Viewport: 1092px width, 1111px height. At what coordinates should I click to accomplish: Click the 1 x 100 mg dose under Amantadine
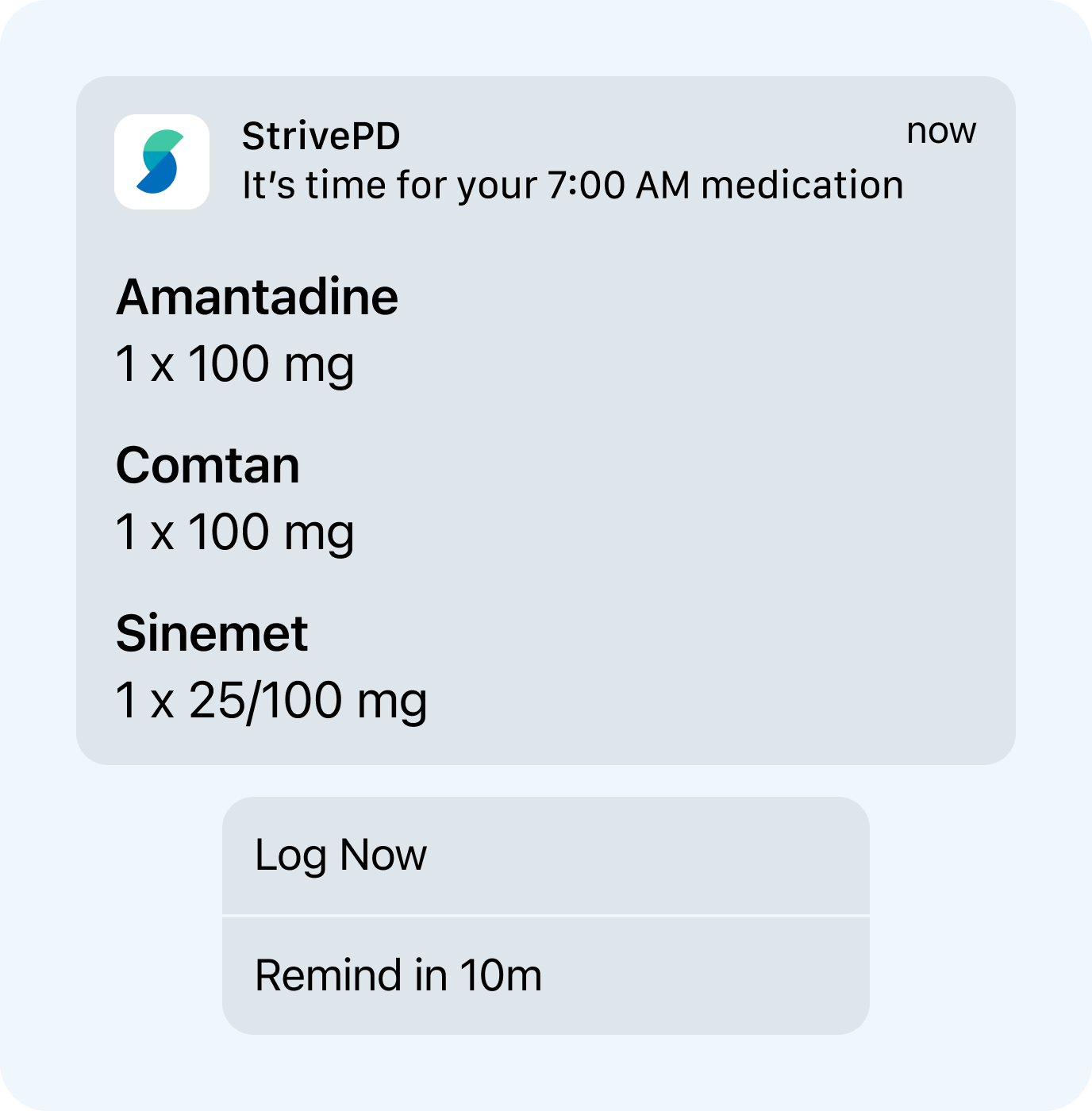[x=236, y=364]
